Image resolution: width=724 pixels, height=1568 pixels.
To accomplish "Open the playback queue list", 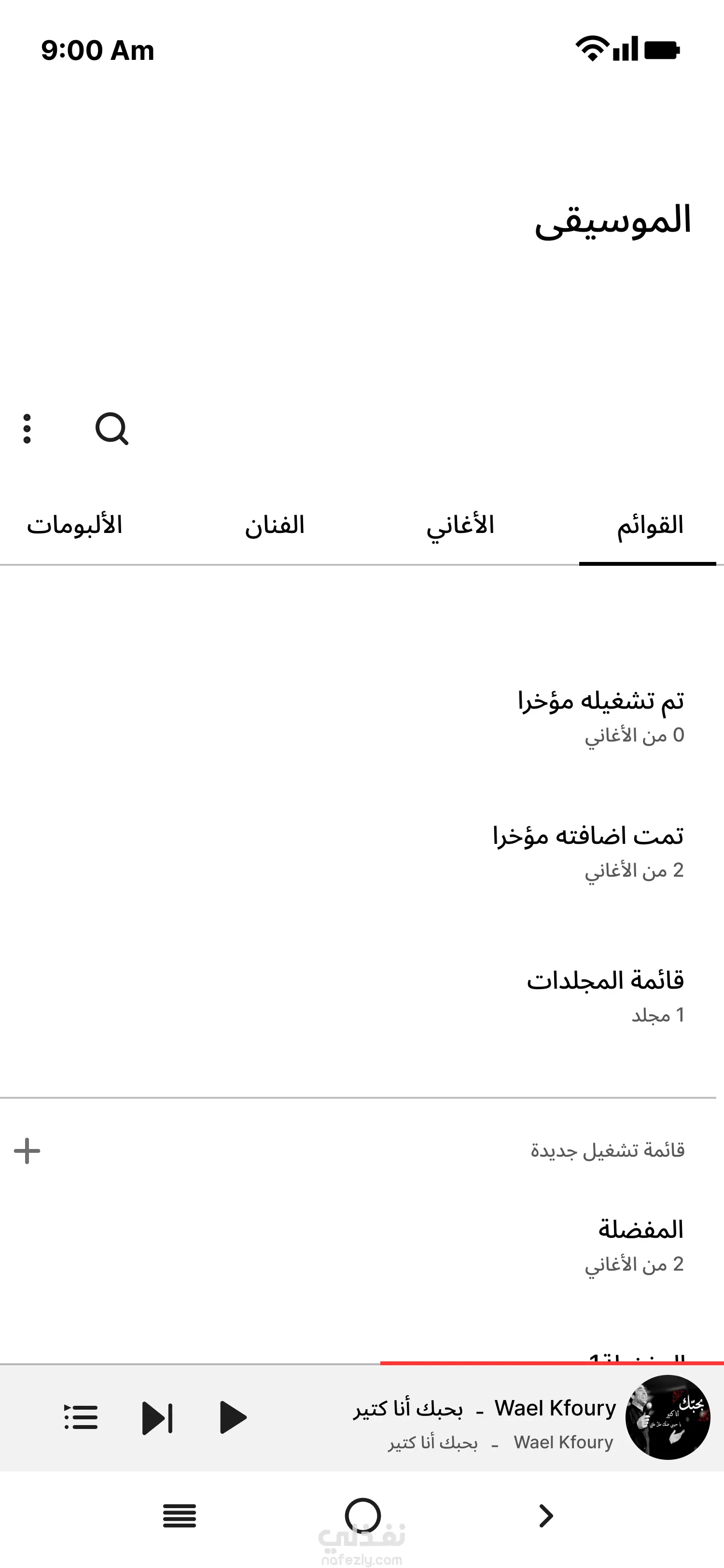I will click(81, 1418).
